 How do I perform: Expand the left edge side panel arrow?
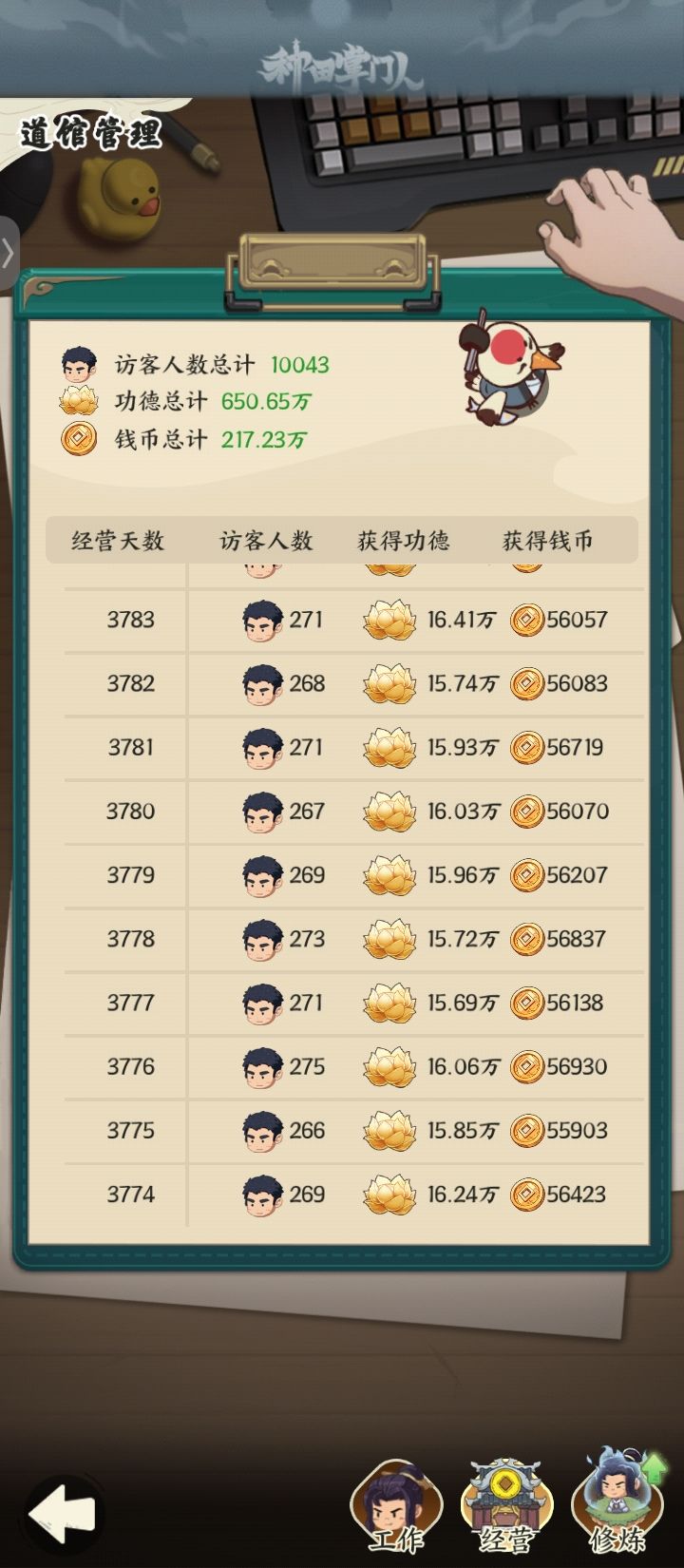[x=9, y=250]
